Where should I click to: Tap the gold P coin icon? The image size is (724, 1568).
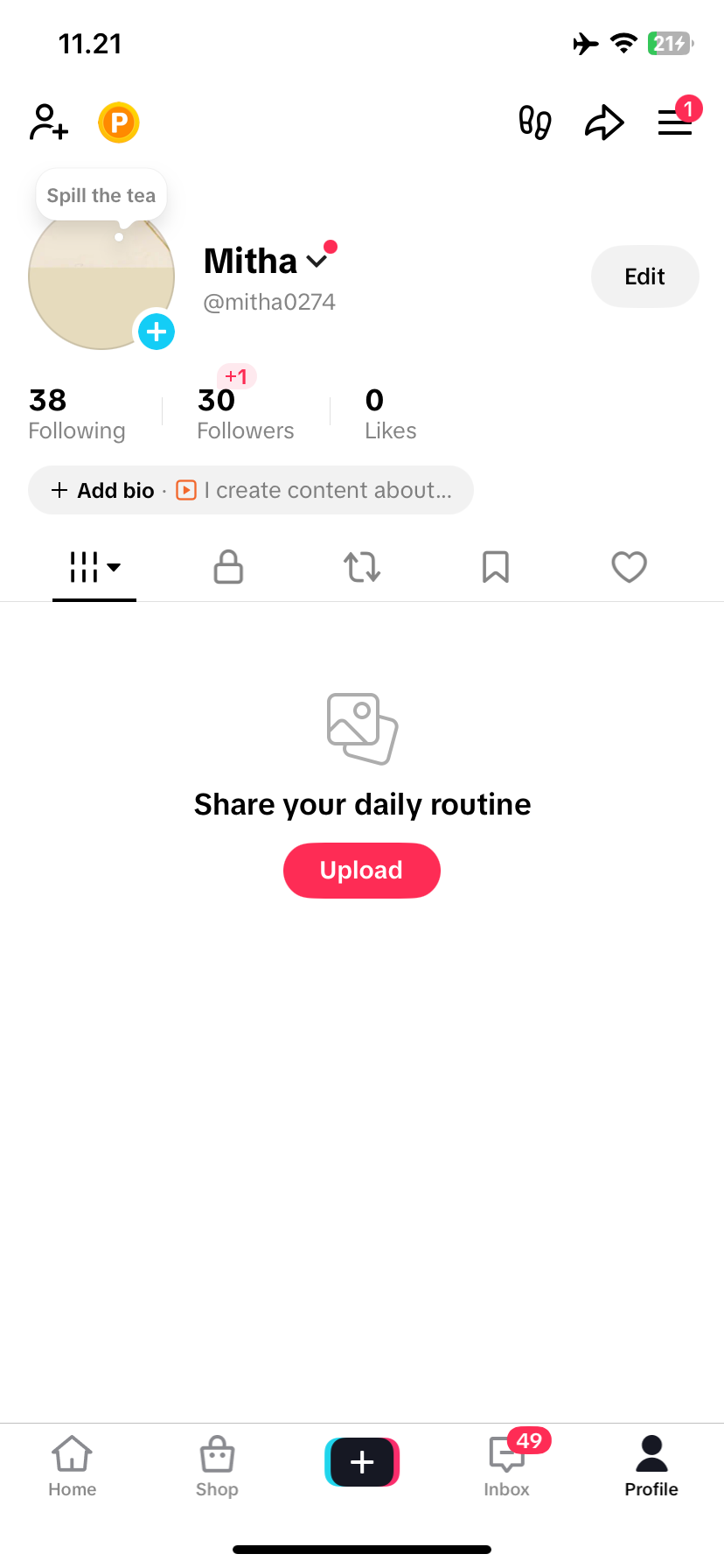click(119, 122)
